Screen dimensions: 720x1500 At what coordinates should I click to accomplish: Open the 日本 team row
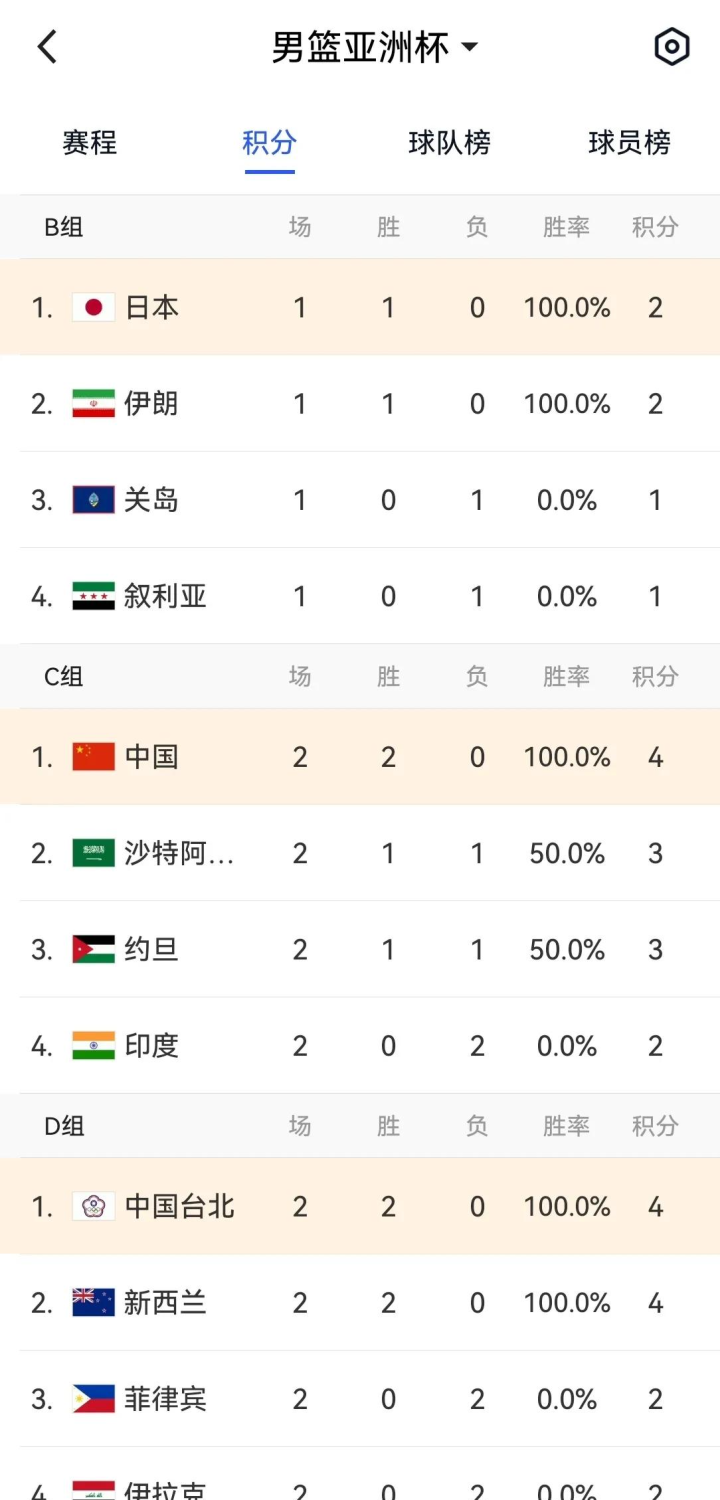point(360,307)
